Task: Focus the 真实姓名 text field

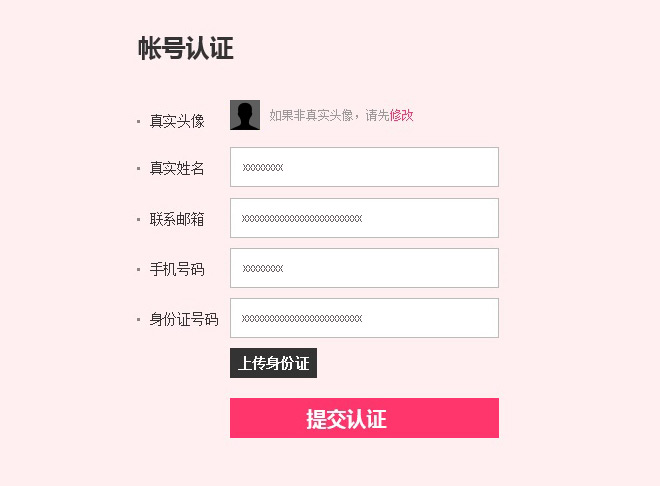Action: coord(364,167)
